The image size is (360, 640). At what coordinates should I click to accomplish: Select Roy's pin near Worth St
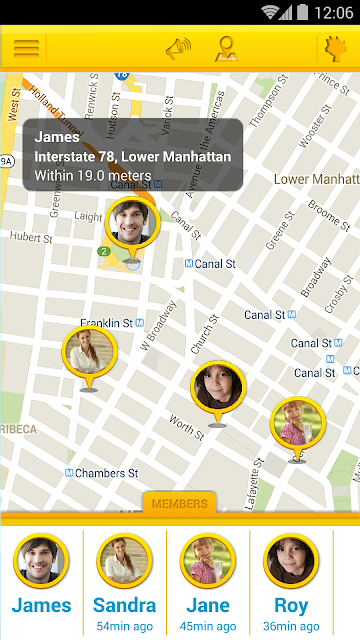(218, 393)
